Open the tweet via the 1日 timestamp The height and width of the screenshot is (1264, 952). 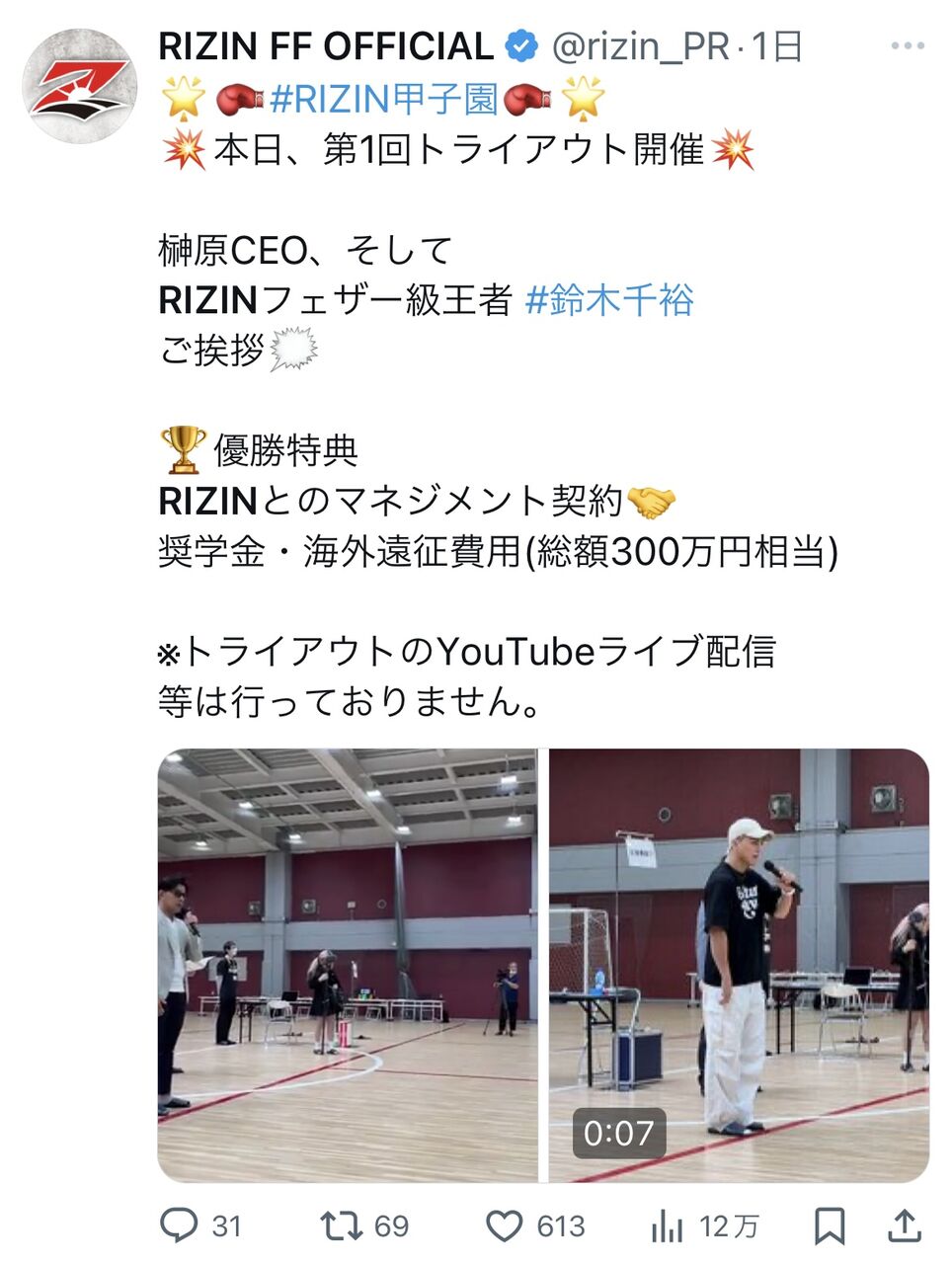pos(776,44)
